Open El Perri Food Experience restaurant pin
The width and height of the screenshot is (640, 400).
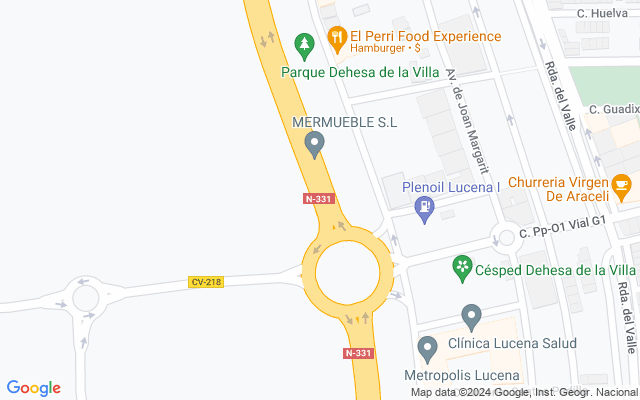click(337, 40)
